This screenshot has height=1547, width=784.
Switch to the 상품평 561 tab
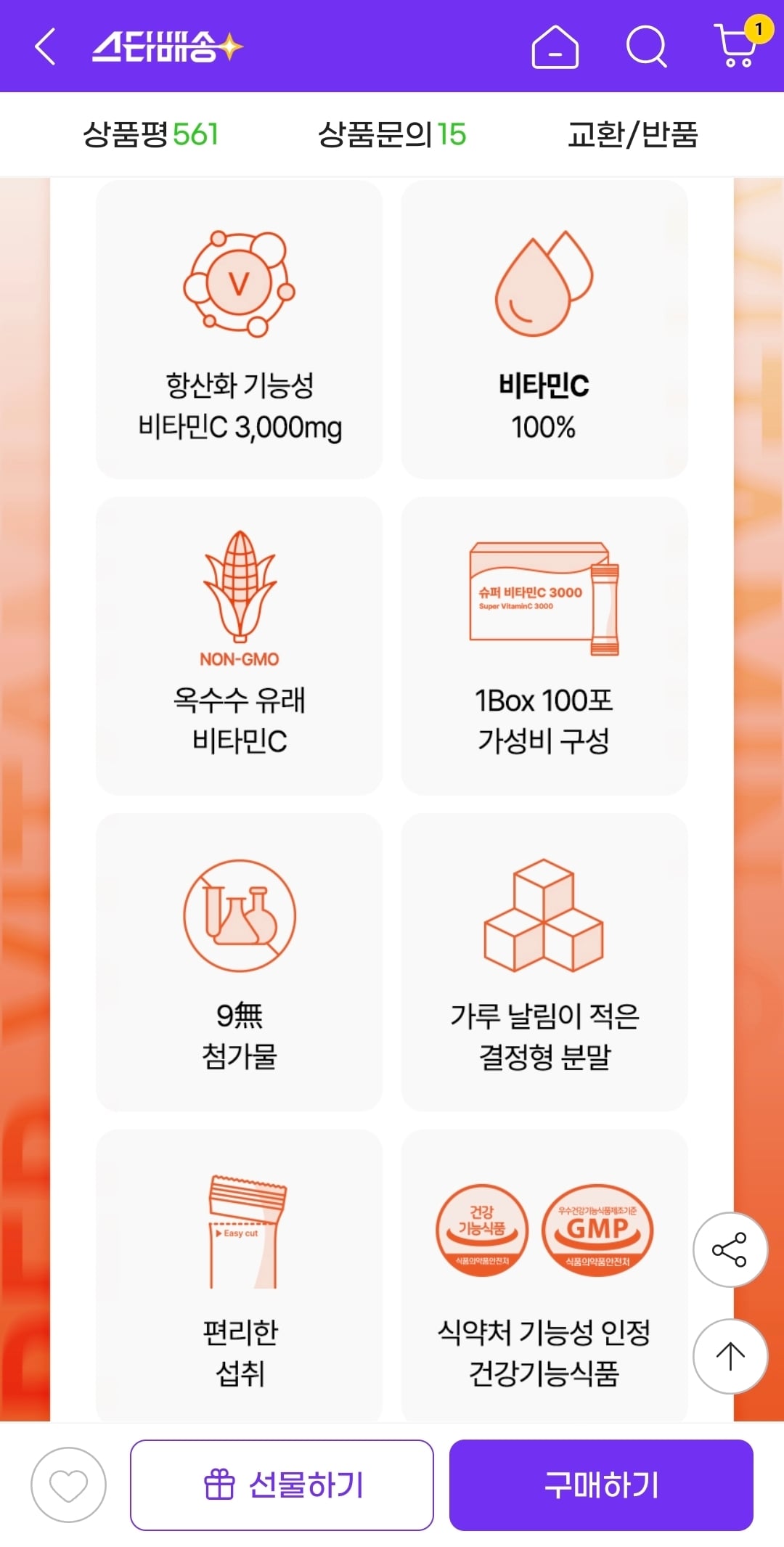151,134
